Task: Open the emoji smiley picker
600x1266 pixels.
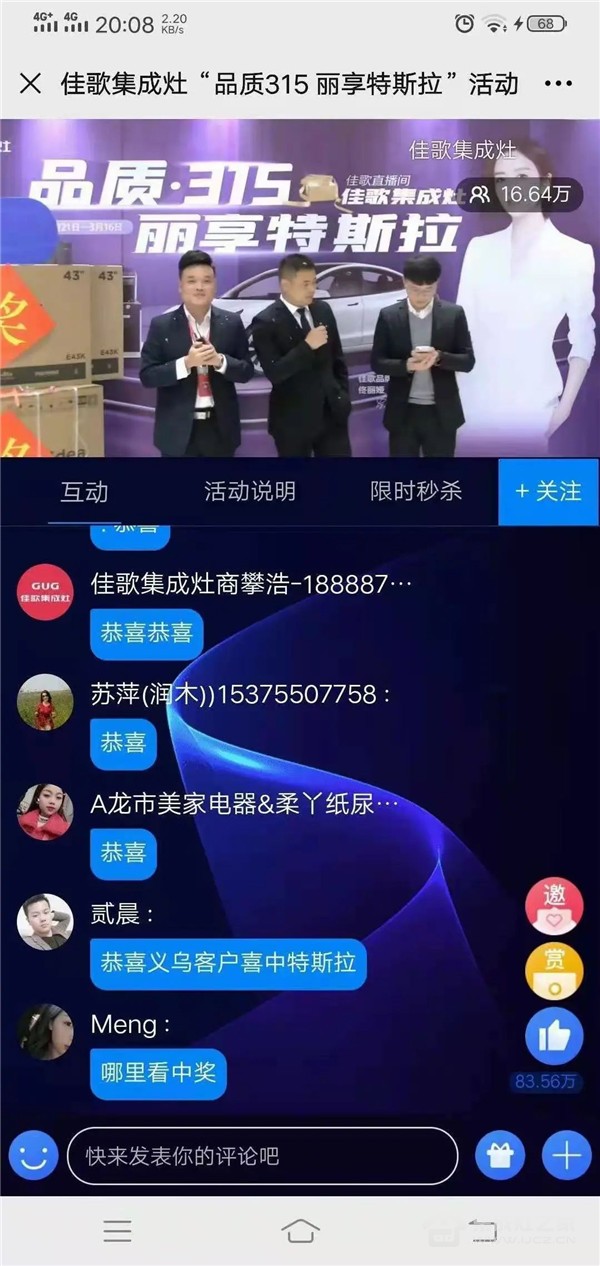Action: click(x=33, y=1156)
